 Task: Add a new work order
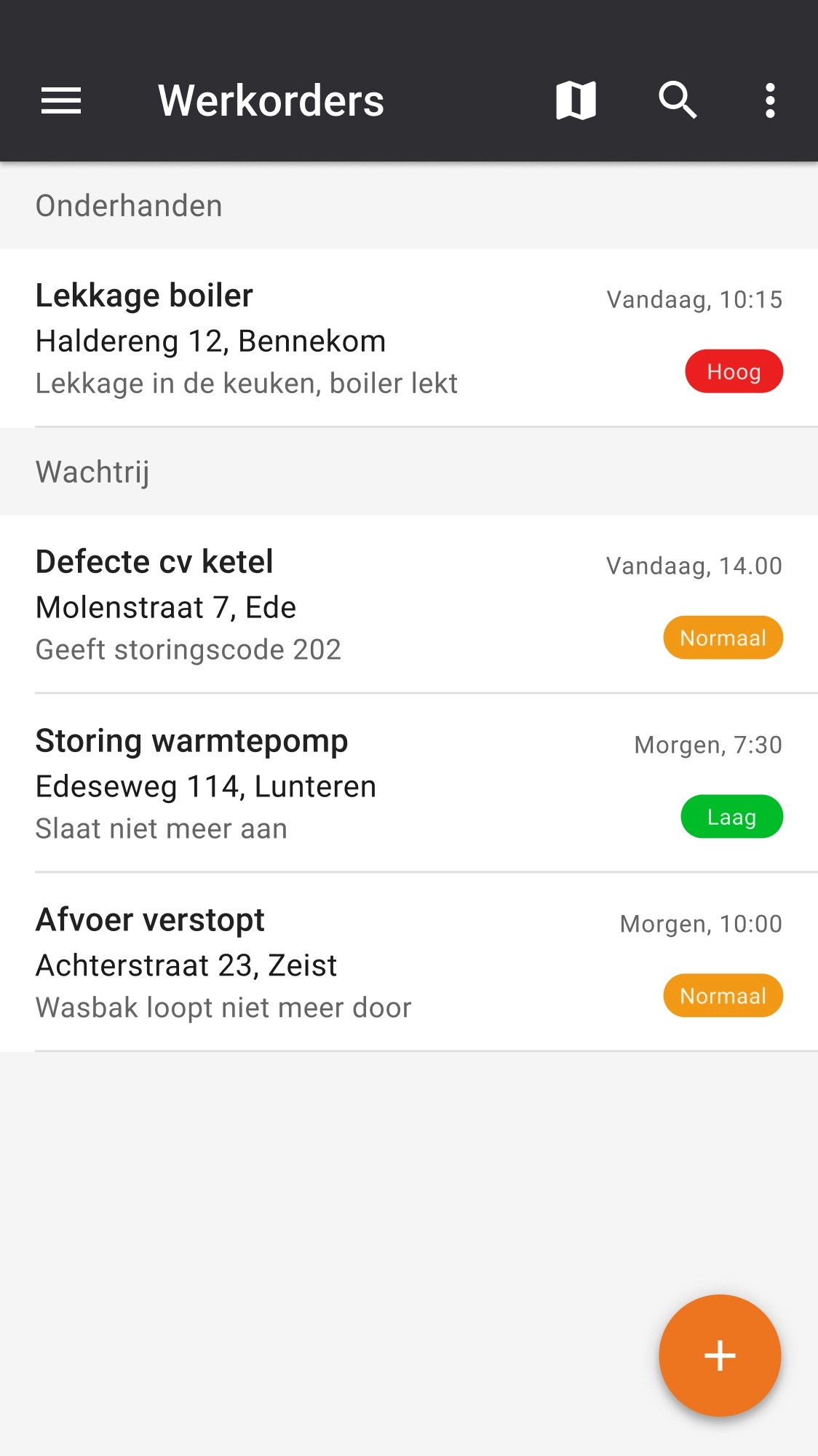click(720, 1356)
